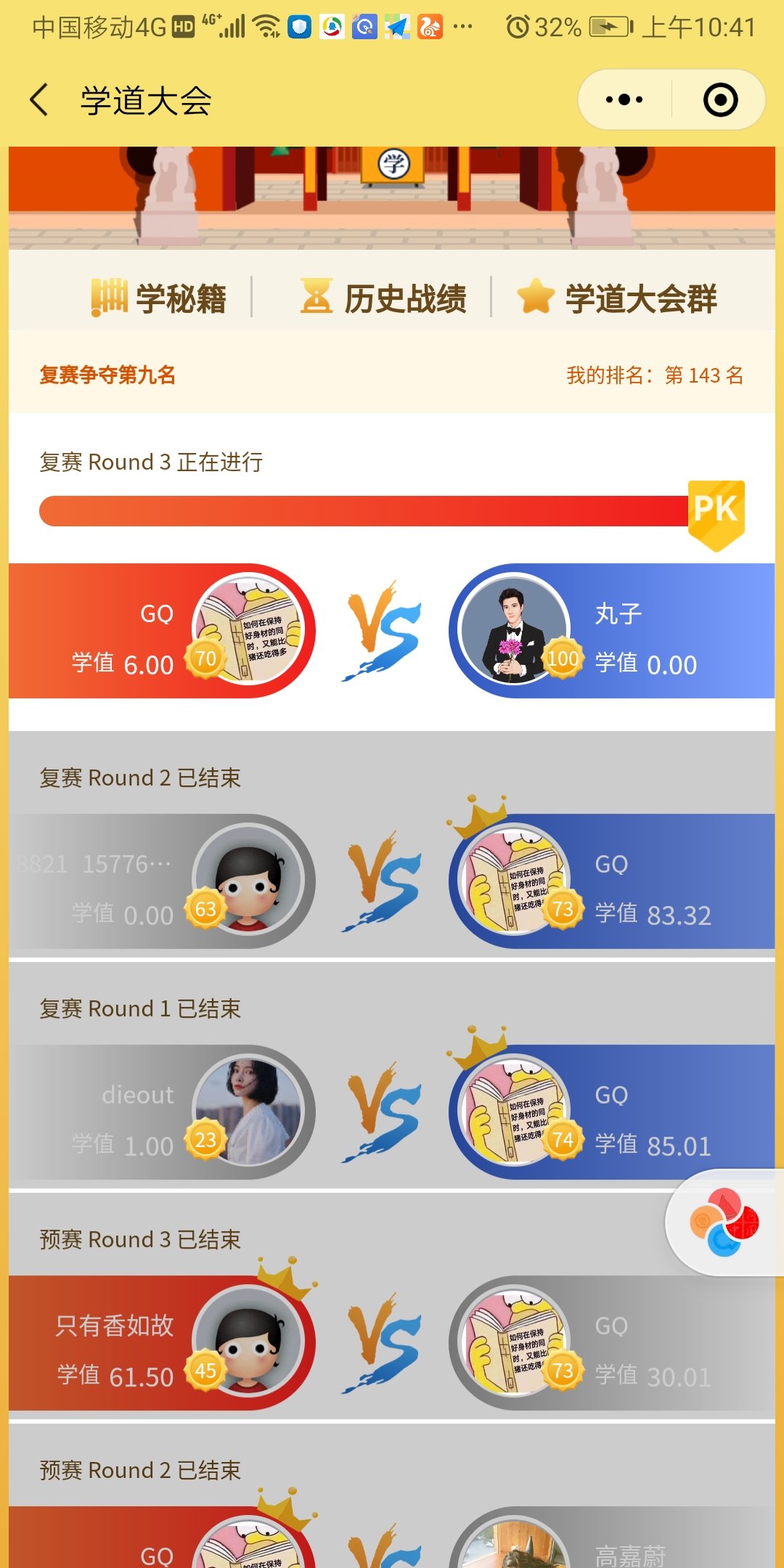The width and height of the screenshot is (784, 1568).
Task: Tap the floating colorful assistant icon
Action: click(x=724, y=1222)
